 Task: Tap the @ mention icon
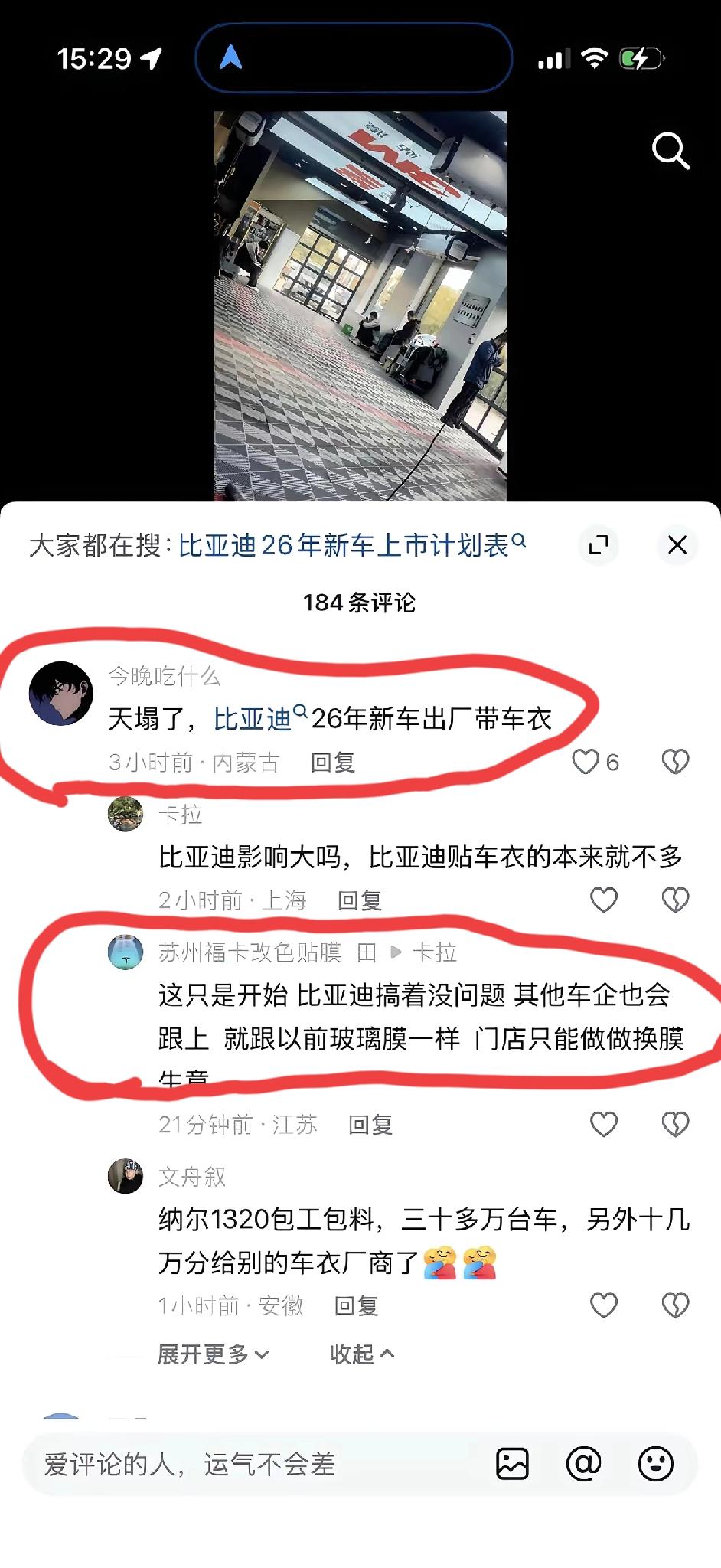pyautogui.click(x=583, y=1463)
